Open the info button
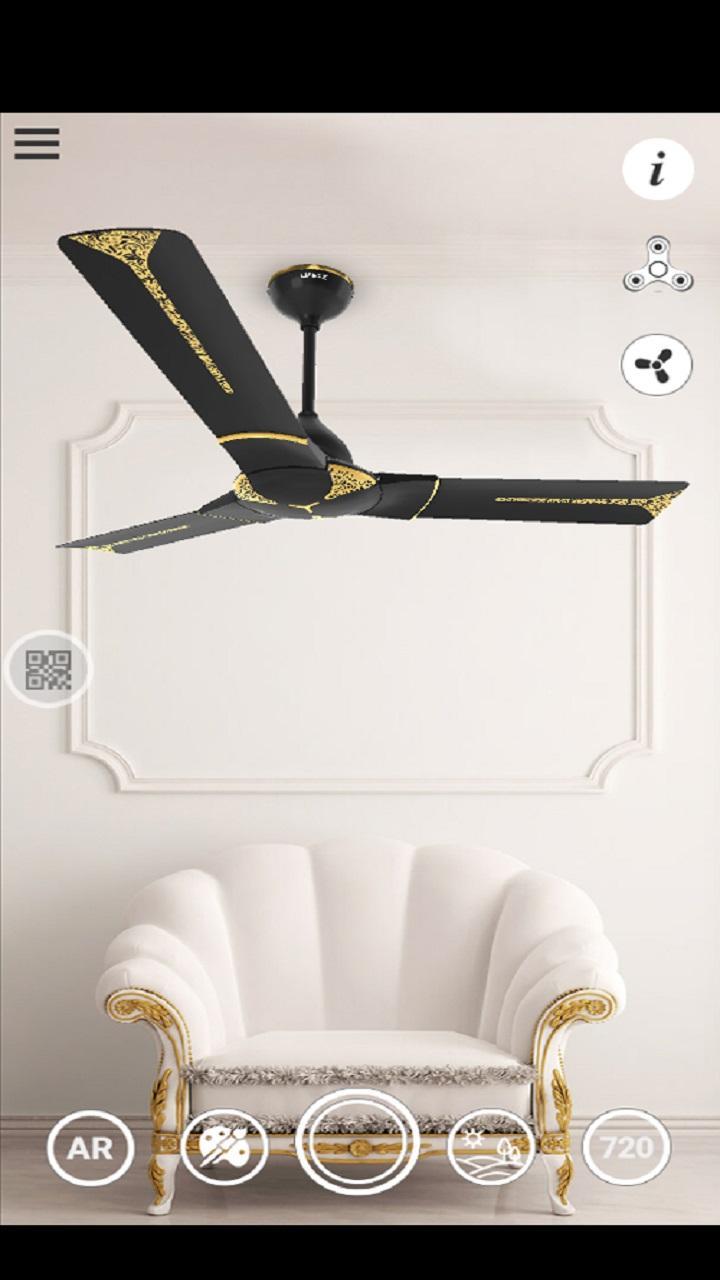720x1280 pixels. point(657,170)
